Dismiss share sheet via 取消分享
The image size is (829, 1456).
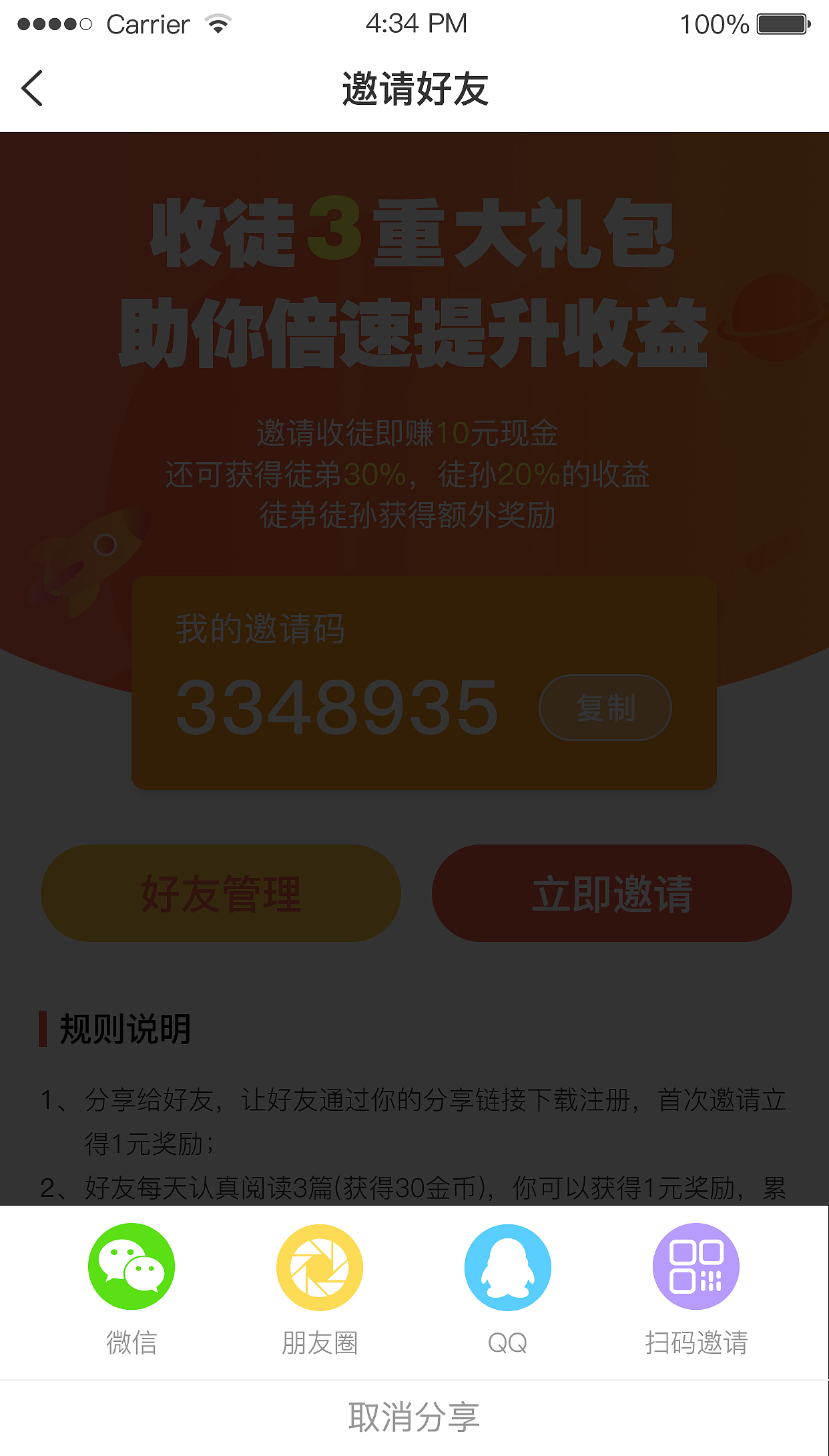pos(414,1413)
